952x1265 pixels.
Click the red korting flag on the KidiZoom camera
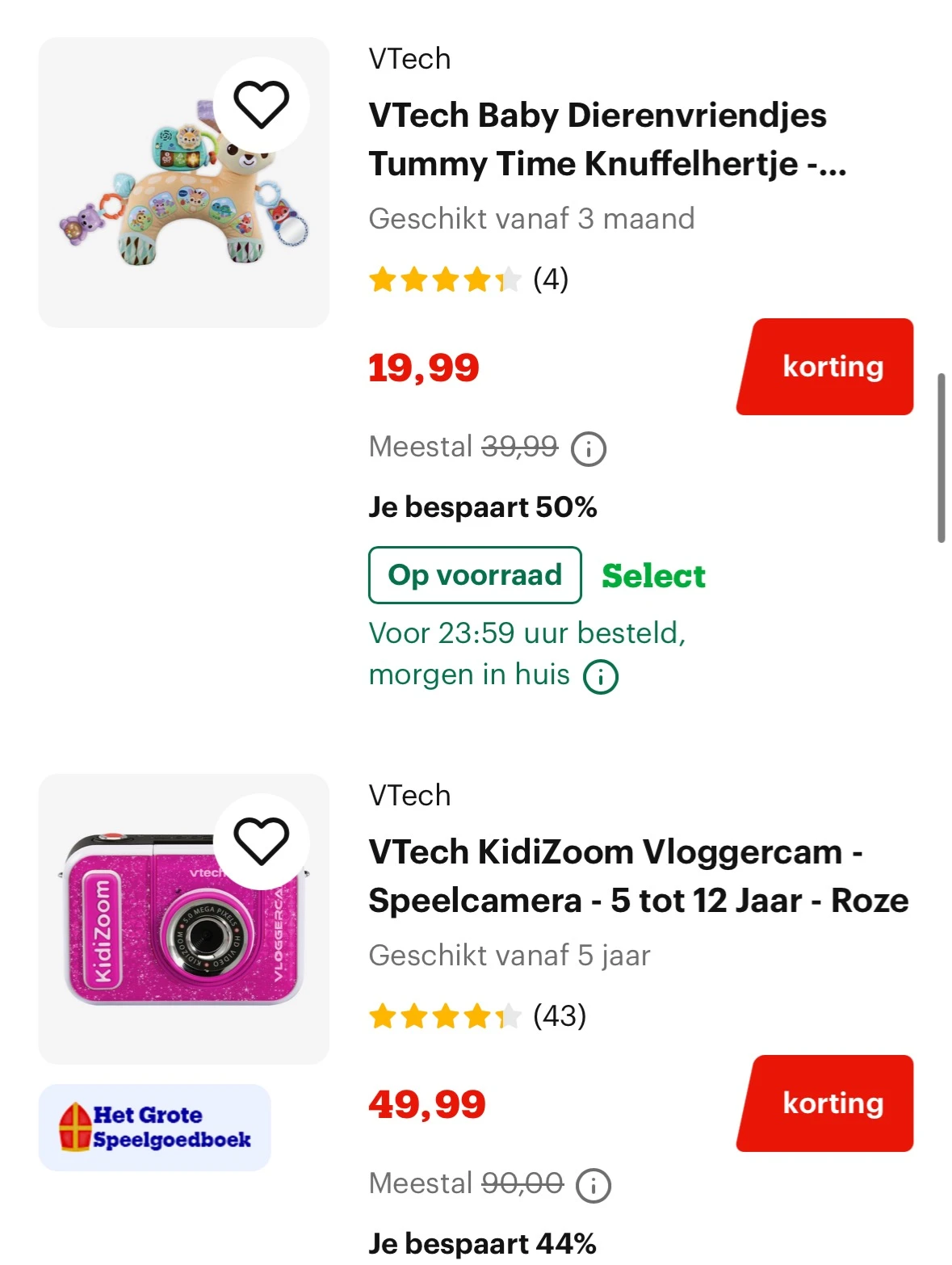click(x=824, y=1103)
